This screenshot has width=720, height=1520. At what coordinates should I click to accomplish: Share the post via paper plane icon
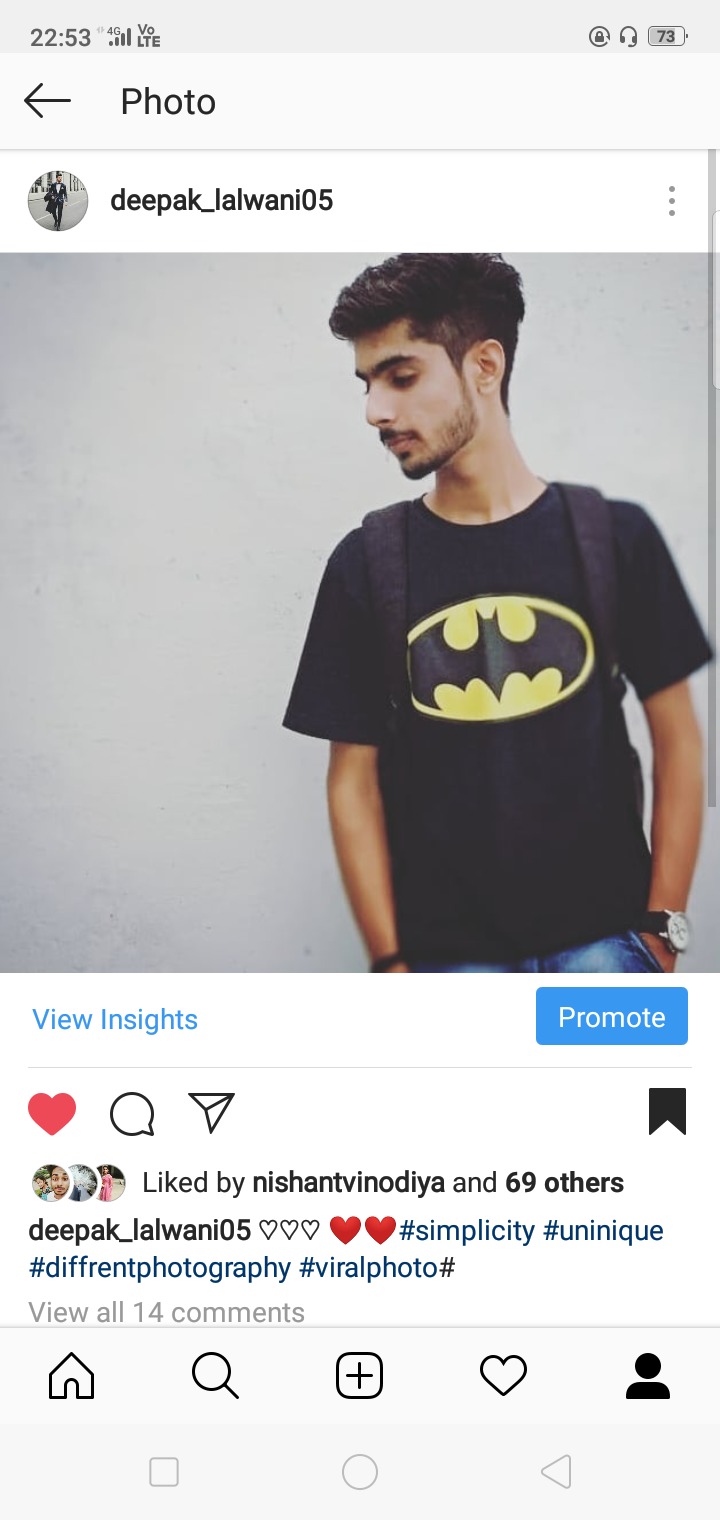coord(211,1113)
